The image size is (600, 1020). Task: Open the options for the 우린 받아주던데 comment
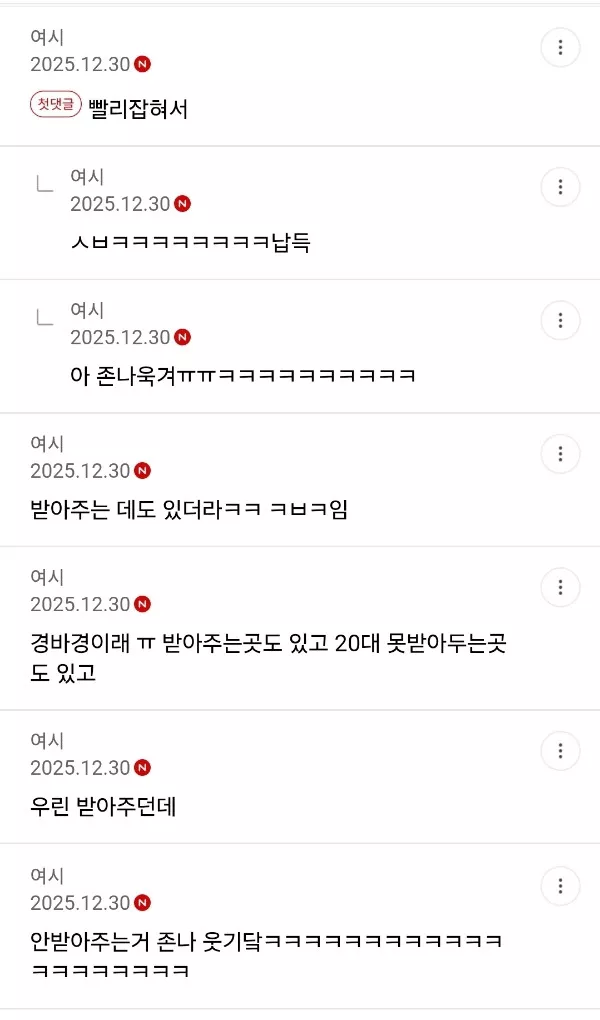tap(560, 750)
